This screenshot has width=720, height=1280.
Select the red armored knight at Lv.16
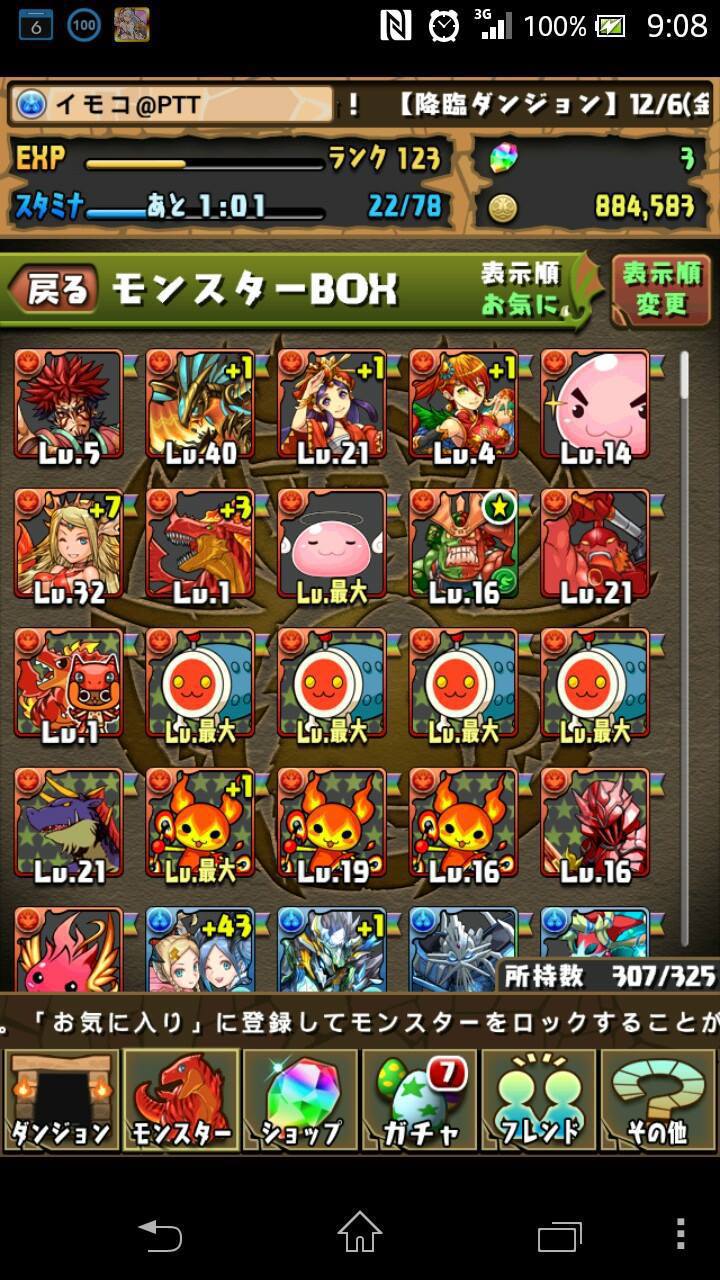595,824
